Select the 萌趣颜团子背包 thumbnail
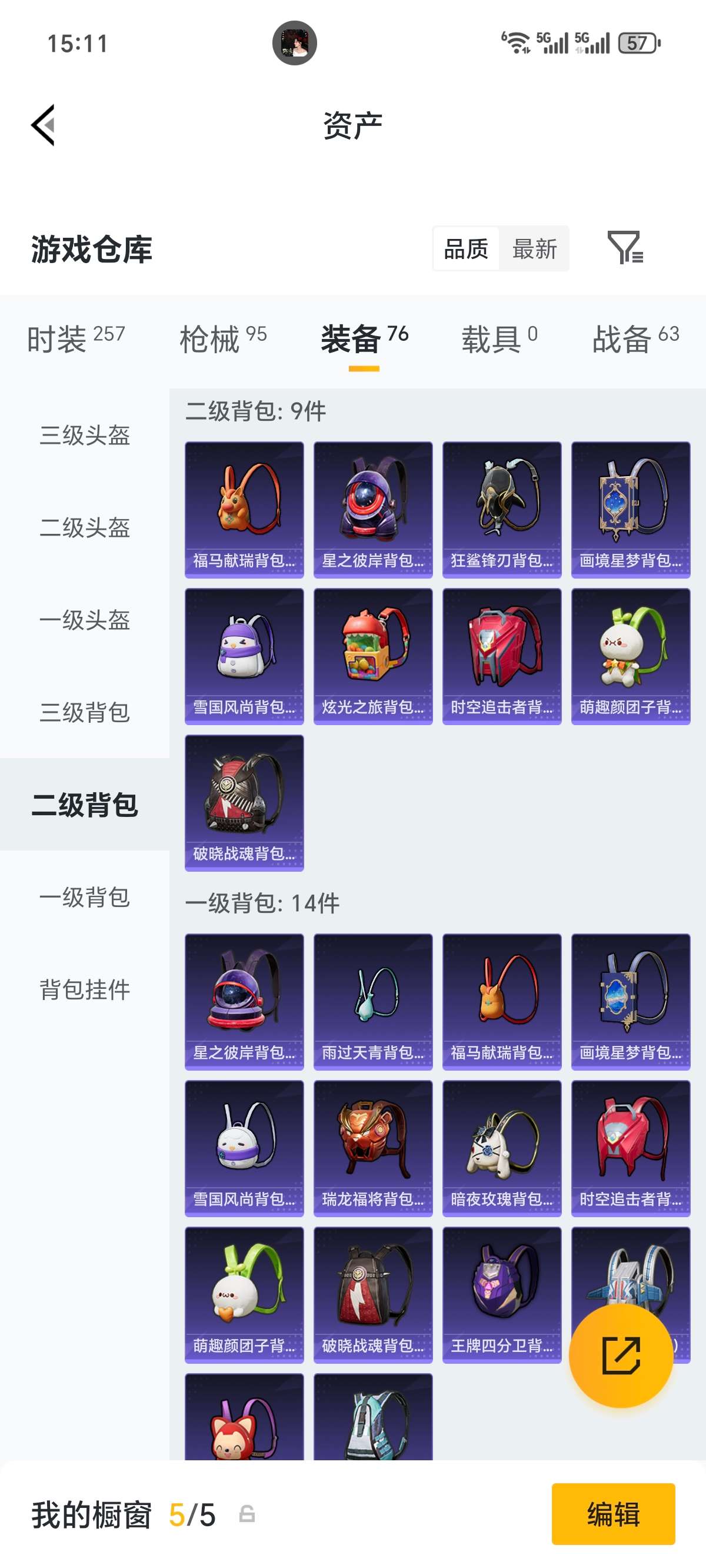The width and height of the screenshot is (706, 1568). click(631, 657)
